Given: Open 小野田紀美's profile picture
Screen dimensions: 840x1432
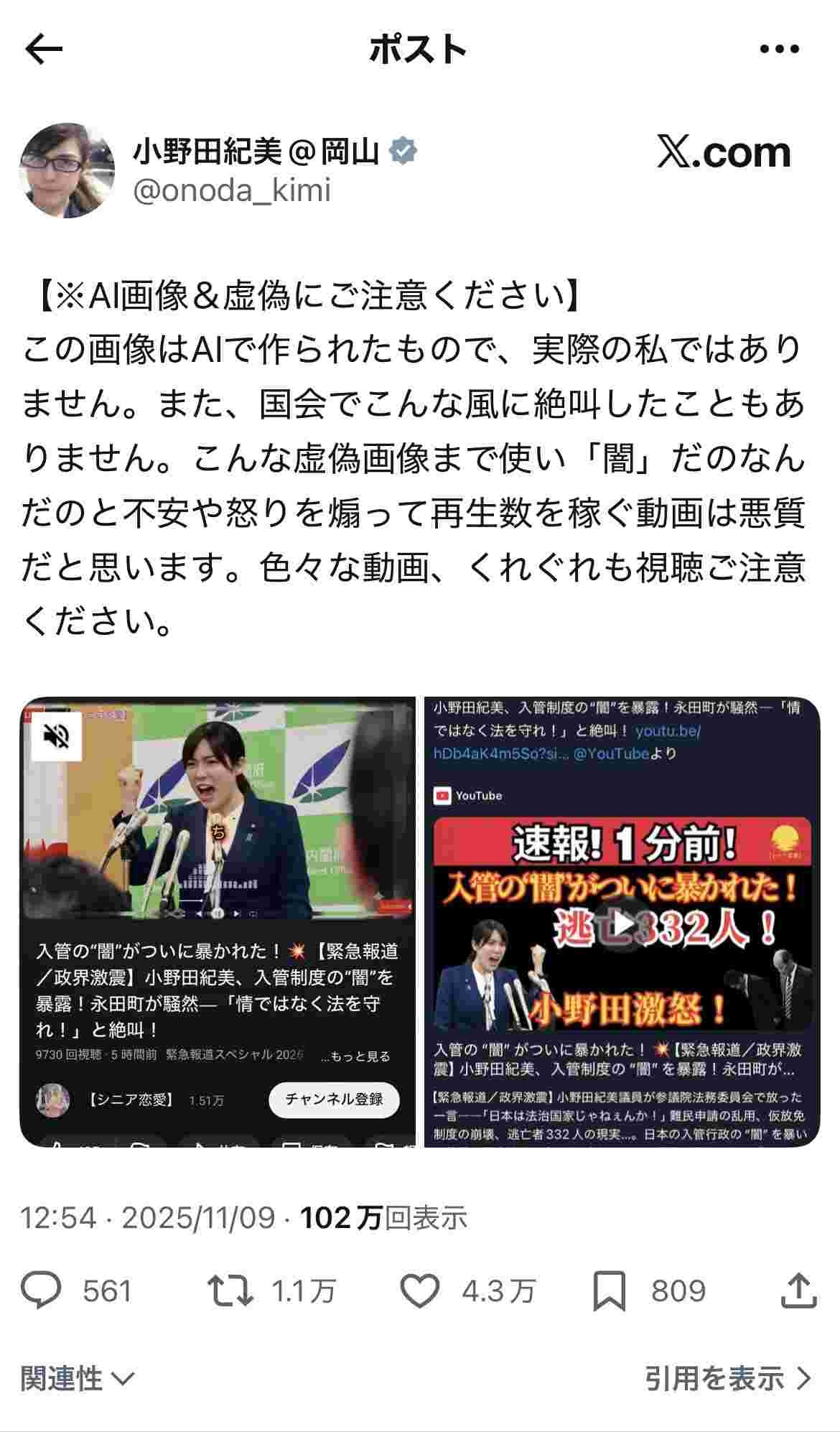Looking at the screenshot, I should click(x=67, y=170).
